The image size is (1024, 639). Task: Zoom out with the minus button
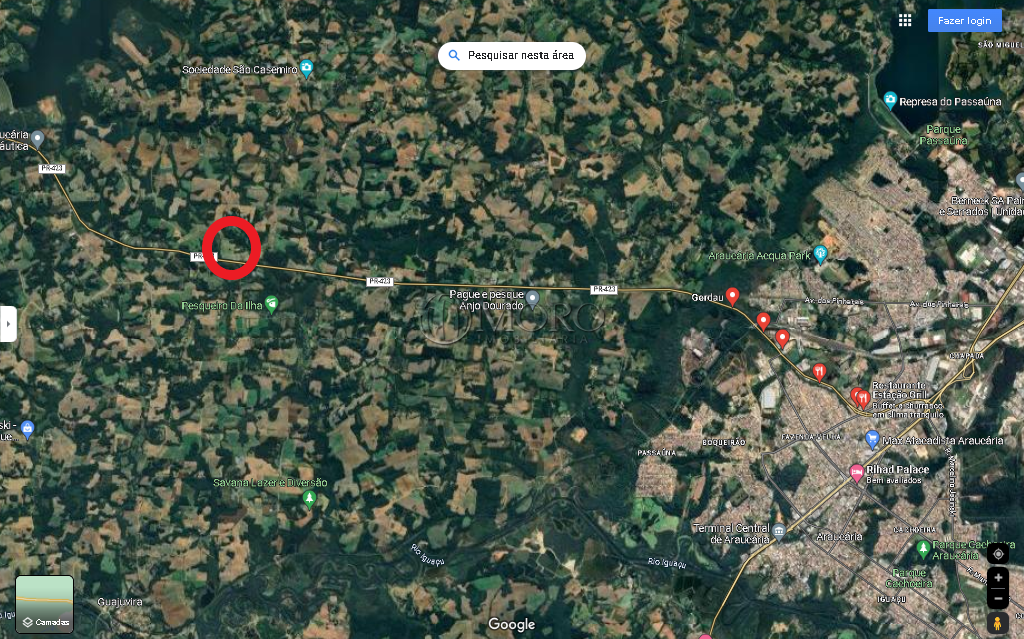[998, 597]
